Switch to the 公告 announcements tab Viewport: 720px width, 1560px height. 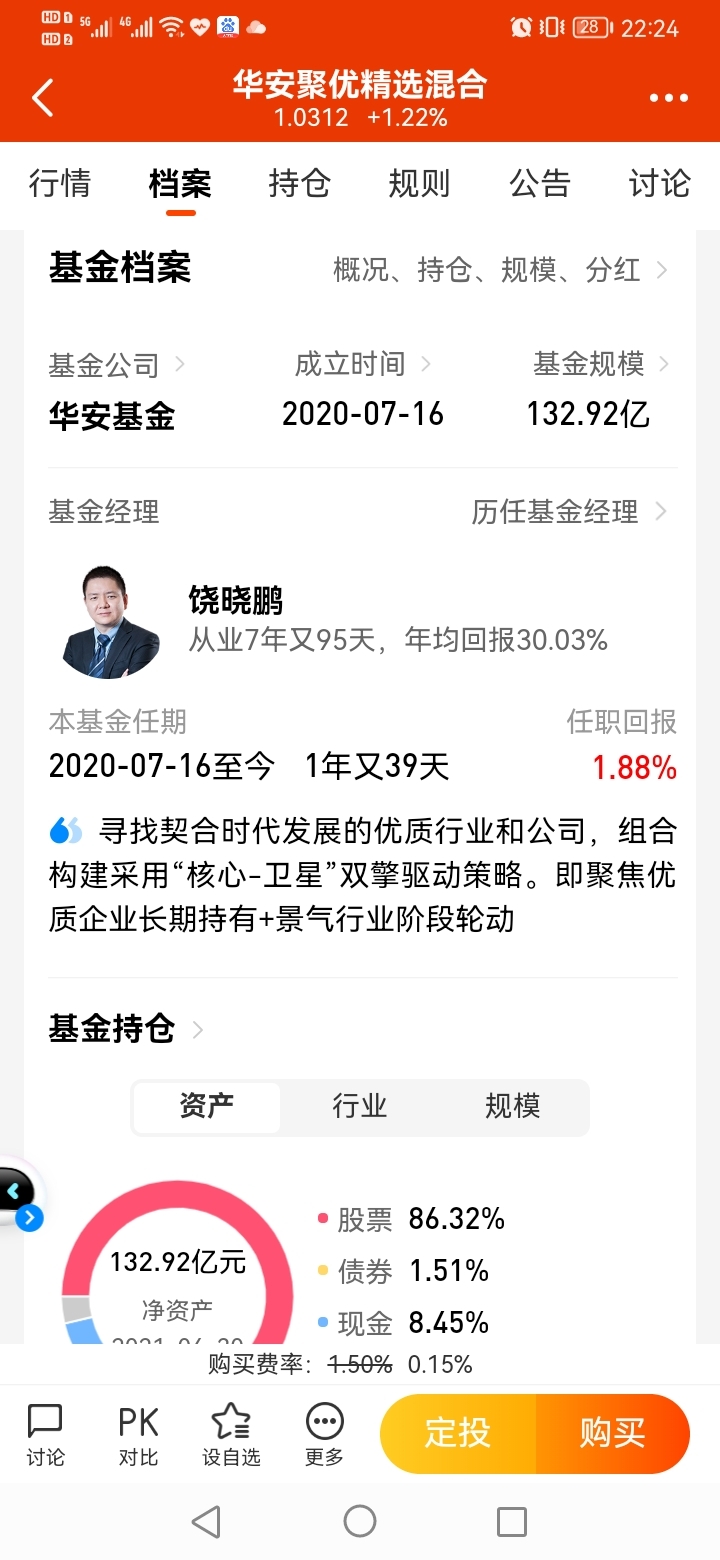(x=540, y=184)
